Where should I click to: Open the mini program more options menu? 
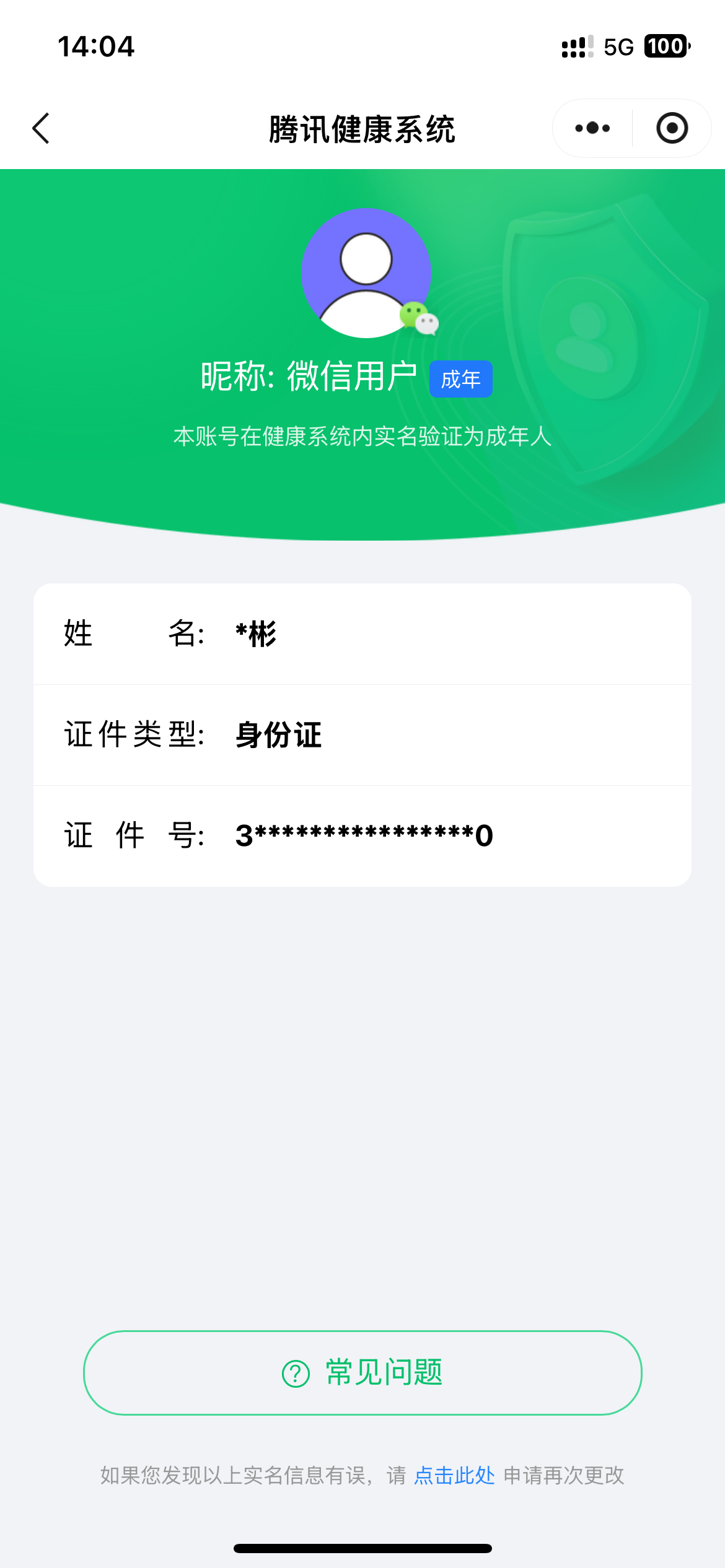592,129
